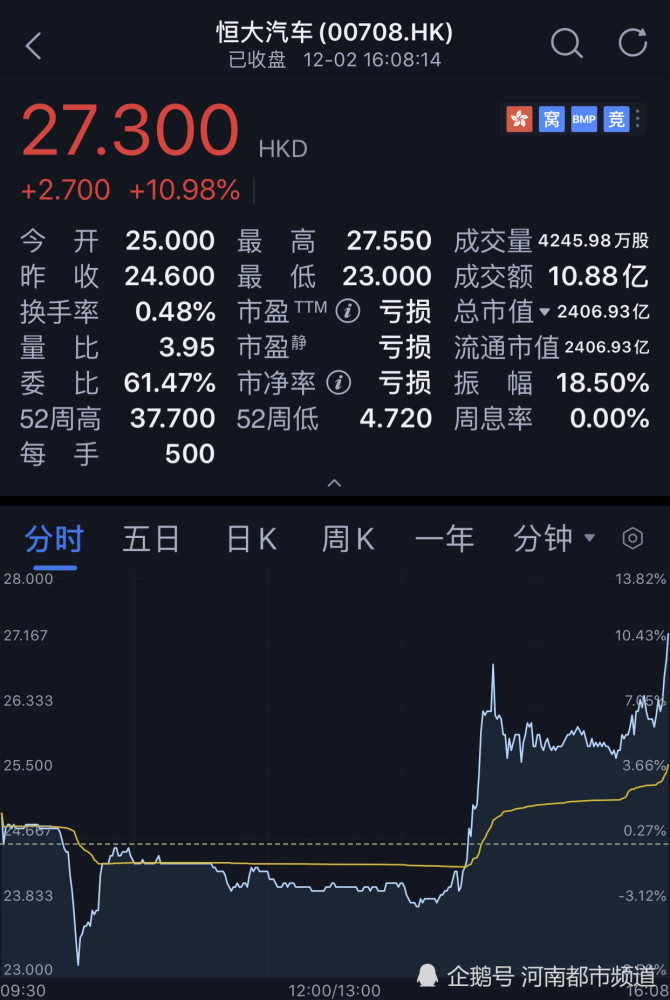The width and height of the screenshot is (670, 1000).
Task: Go back using the top-left arrow
Action: [x=34, y=45]
